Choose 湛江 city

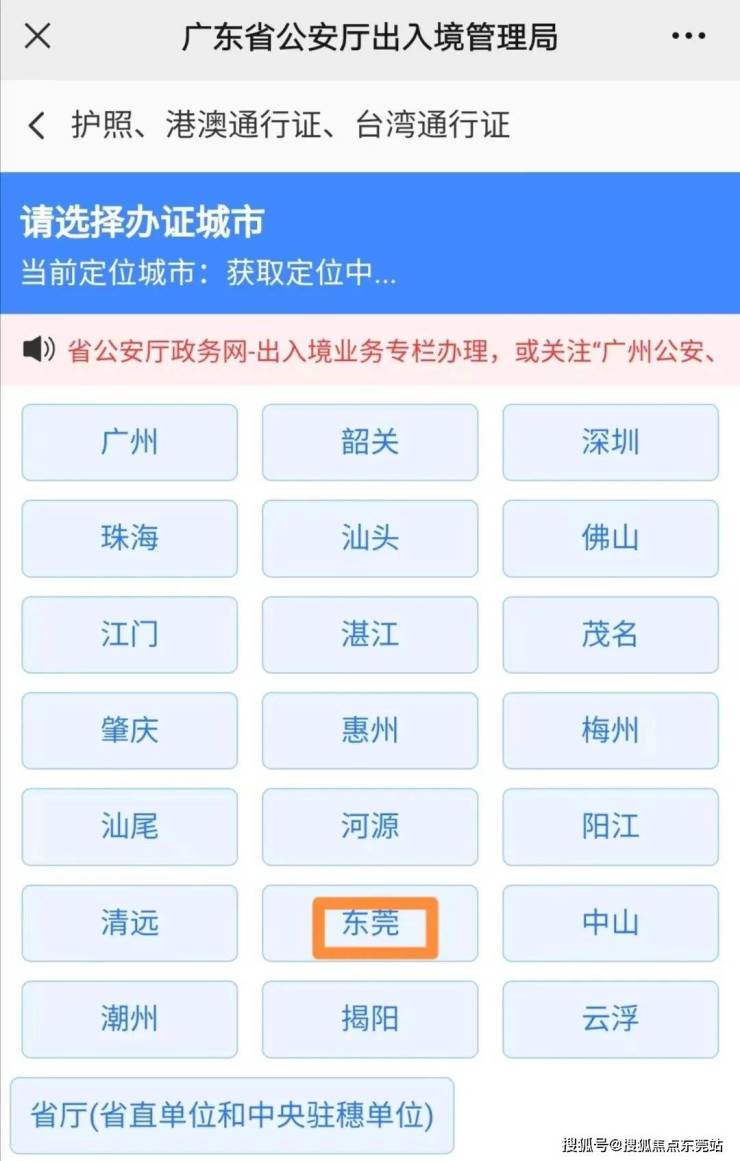(x=369, y=634)
